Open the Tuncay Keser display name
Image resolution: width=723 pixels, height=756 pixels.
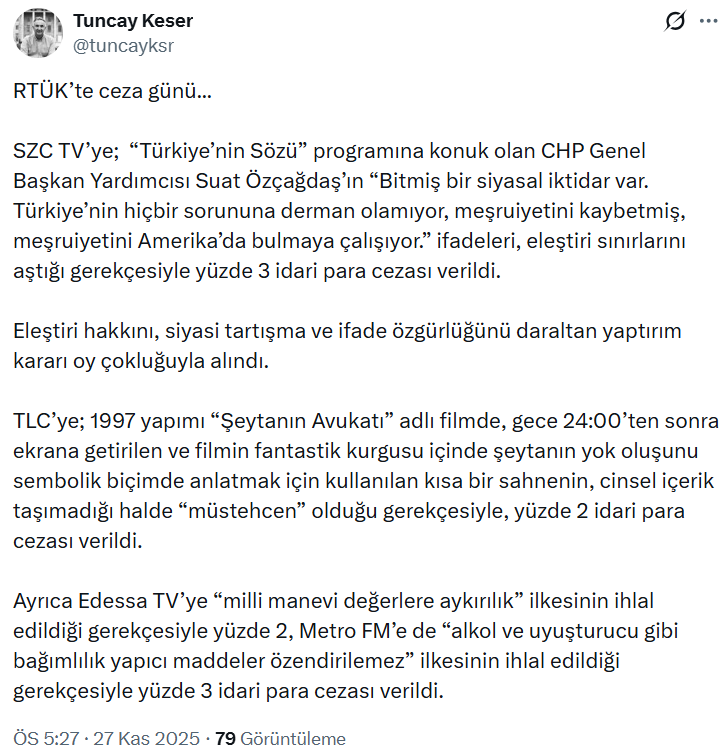[133, 21]
